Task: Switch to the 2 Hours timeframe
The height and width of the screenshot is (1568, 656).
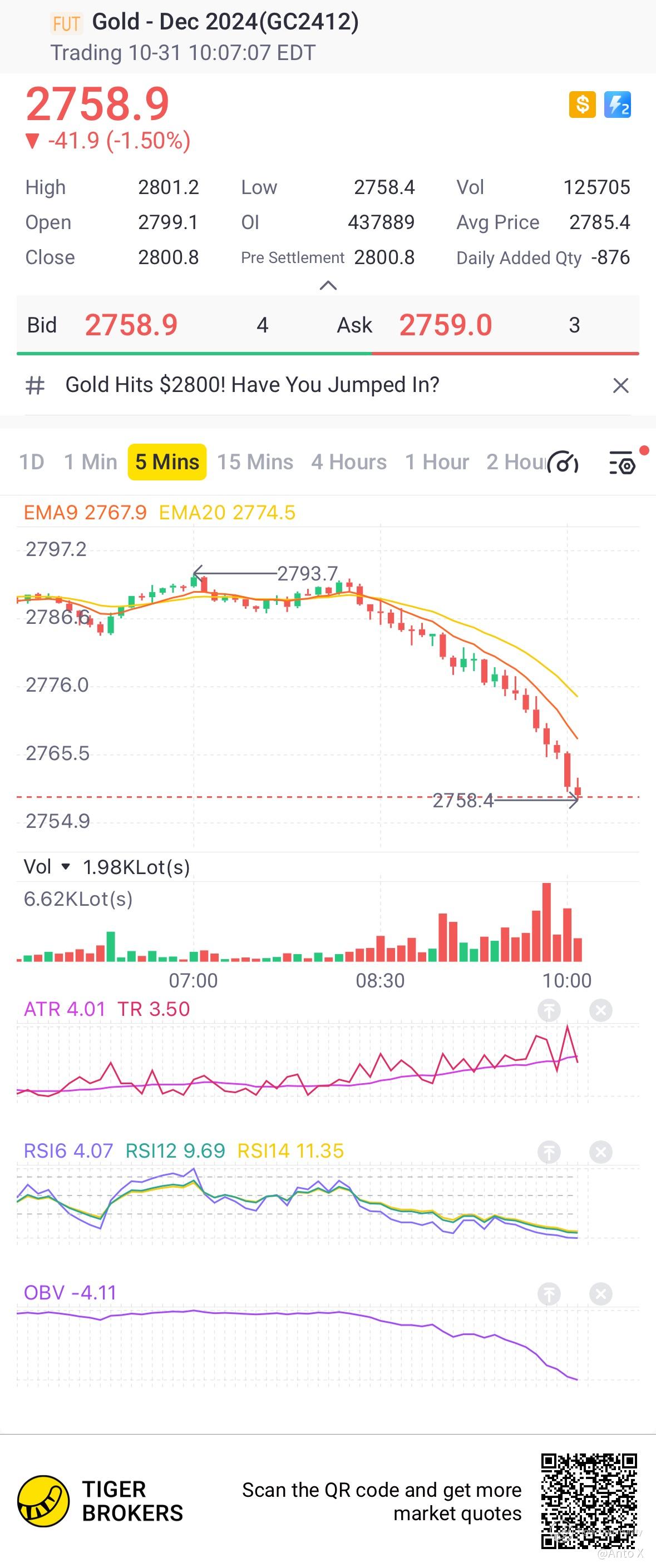Action: point(515,462)
